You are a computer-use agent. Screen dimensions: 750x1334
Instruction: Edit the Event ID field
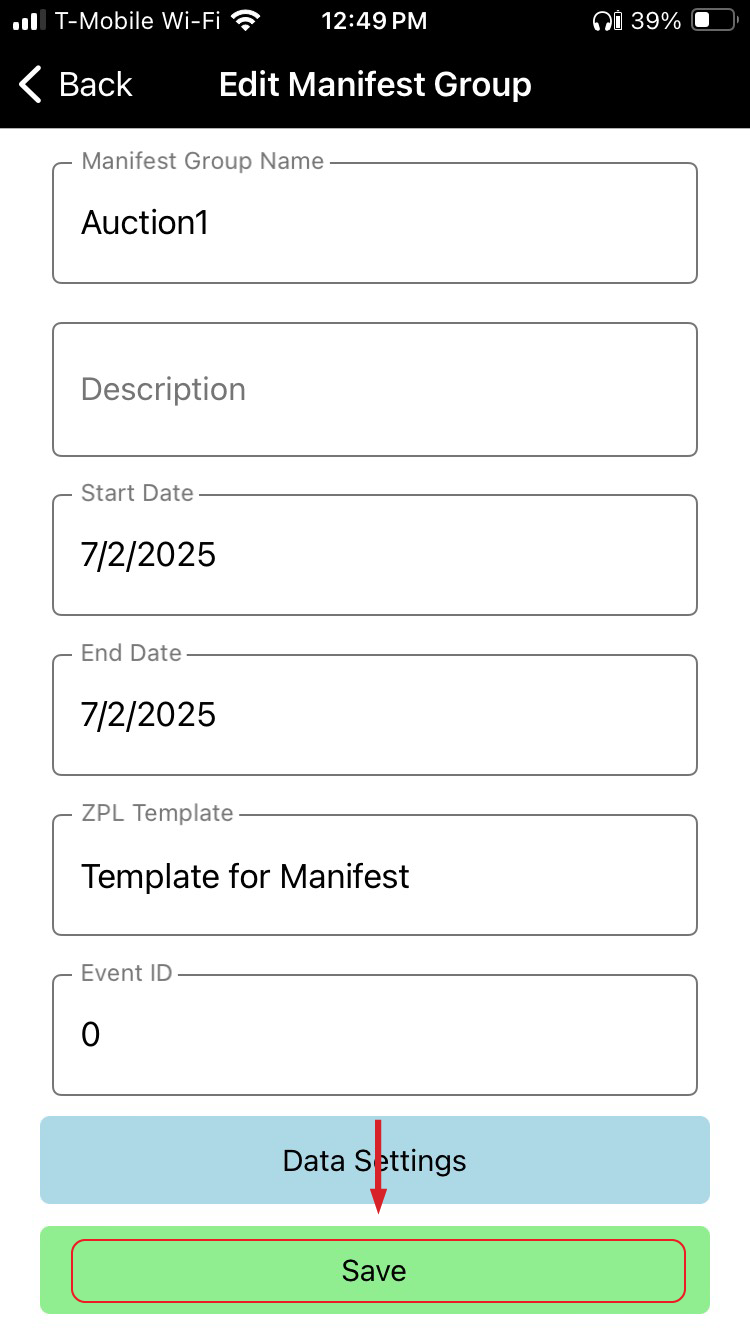click(374, 1035)
